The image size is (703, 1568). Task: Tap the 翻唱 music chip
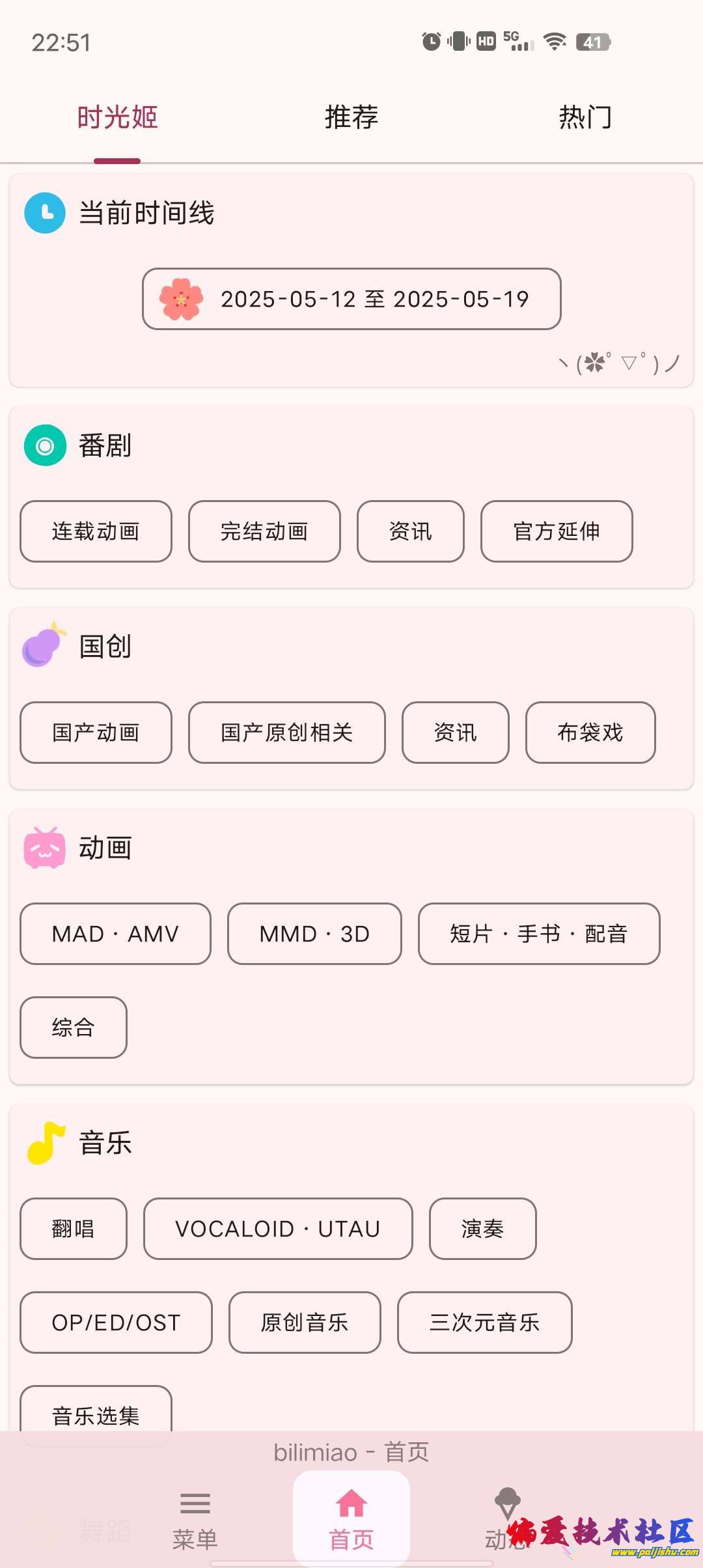pyautogui.click(x=74, y=1229)
